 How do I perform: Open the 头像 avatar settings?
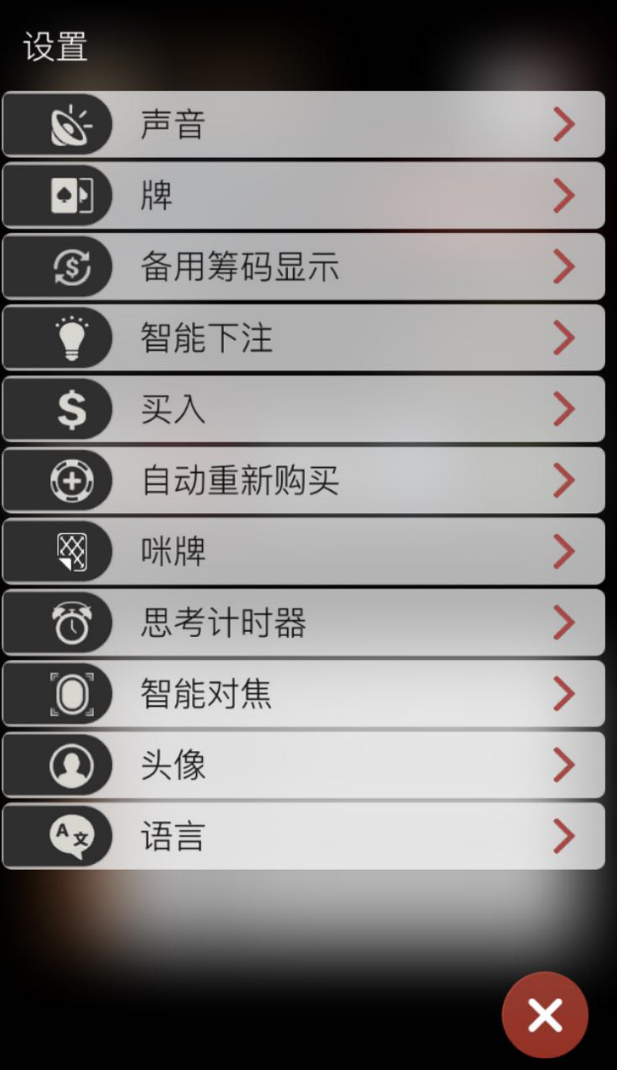[x=303, y=765]
